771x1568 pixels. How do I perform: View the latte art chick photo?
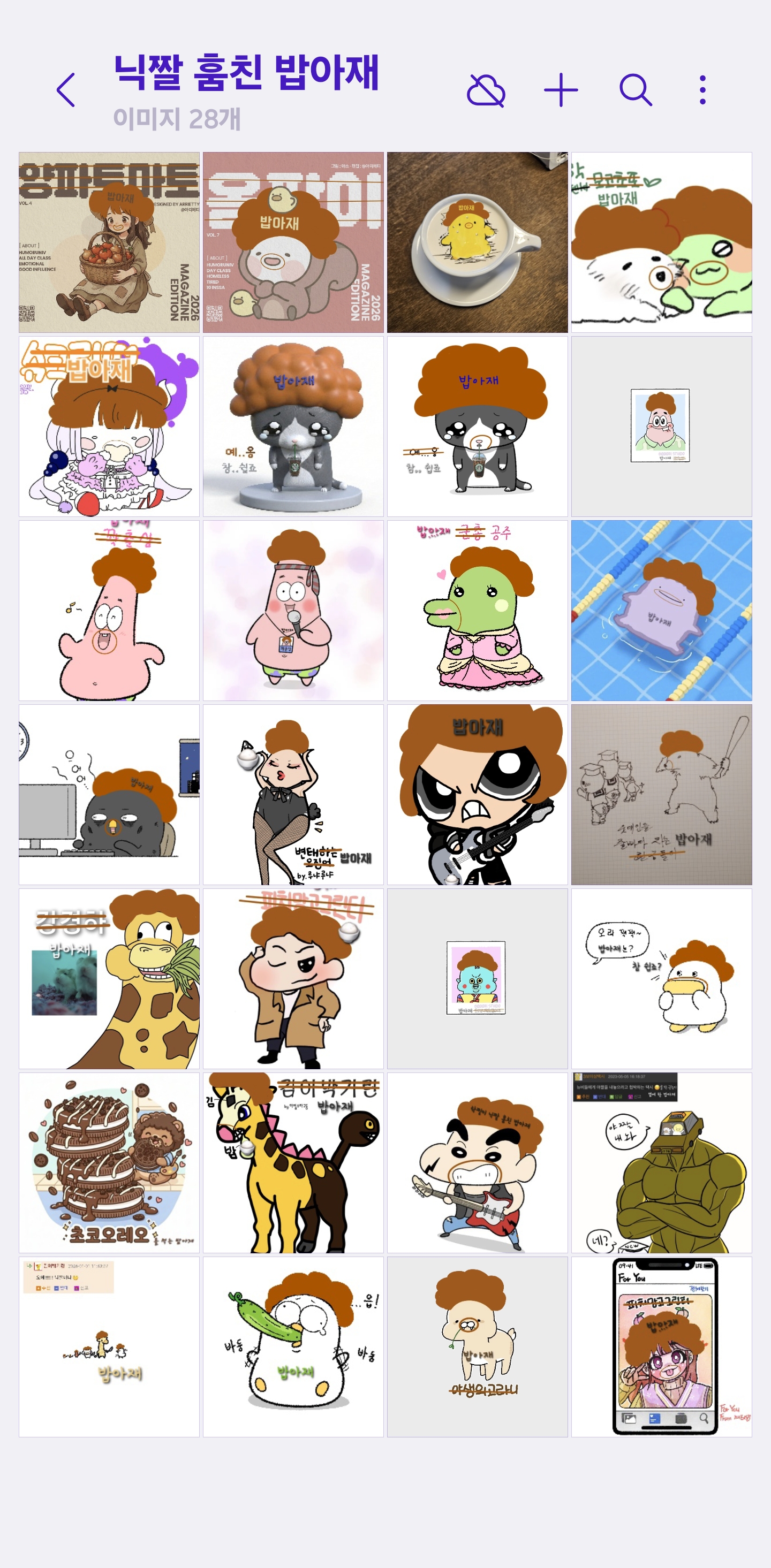477,242
